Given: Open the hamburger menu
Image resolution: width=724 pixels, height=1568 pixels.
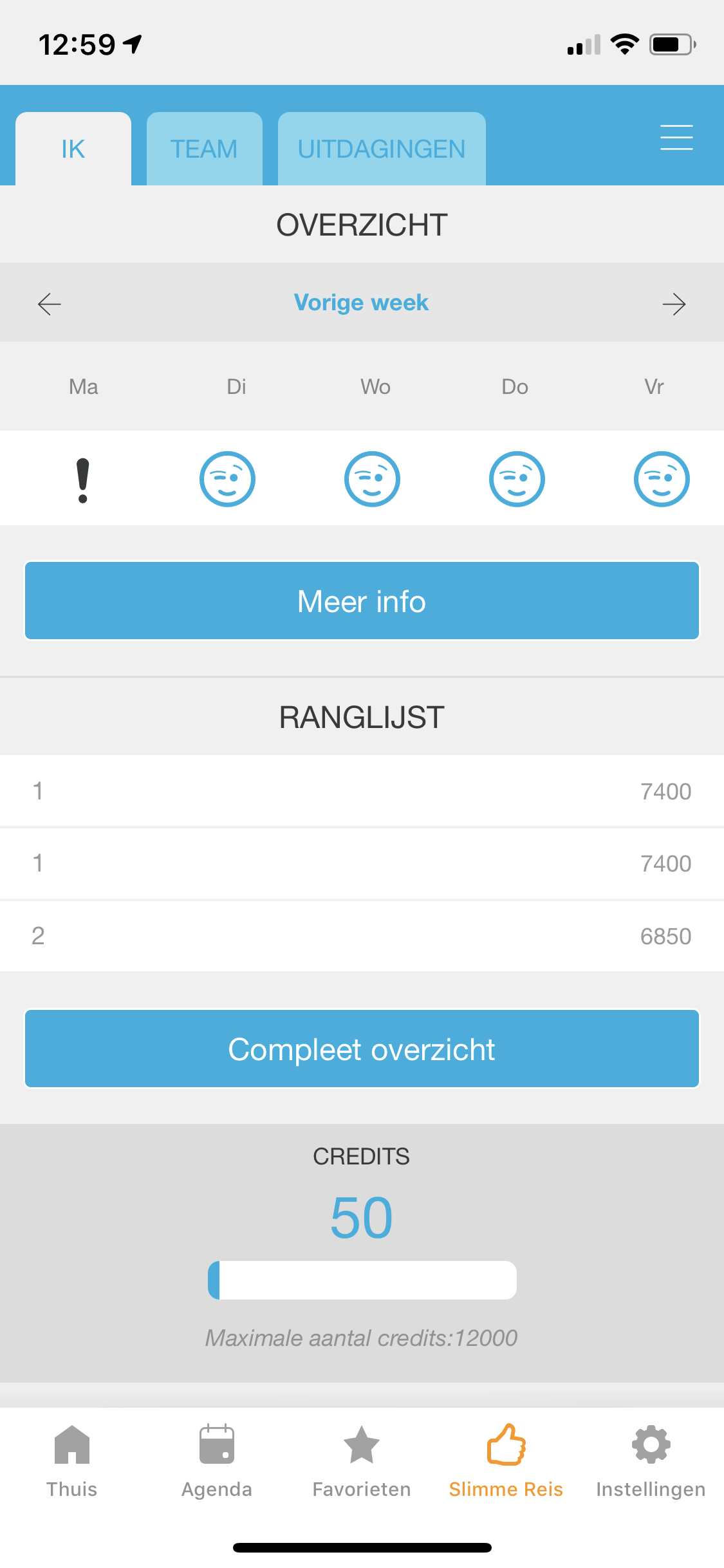Looking at the screenshot, I should 676,138.
